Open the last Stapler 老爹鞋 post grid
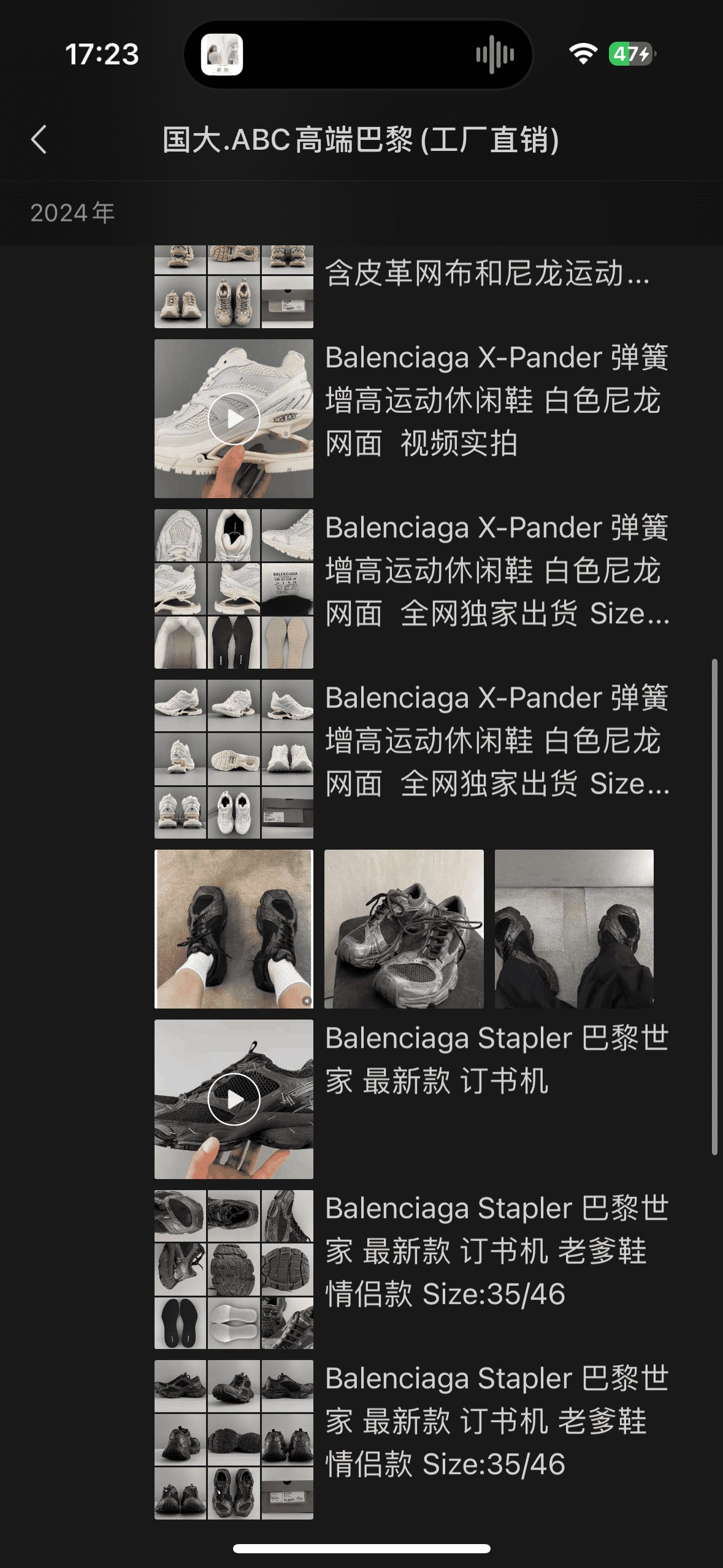Image resolution: width=723 pixels, height=1568 pixels. (234, 1439)
